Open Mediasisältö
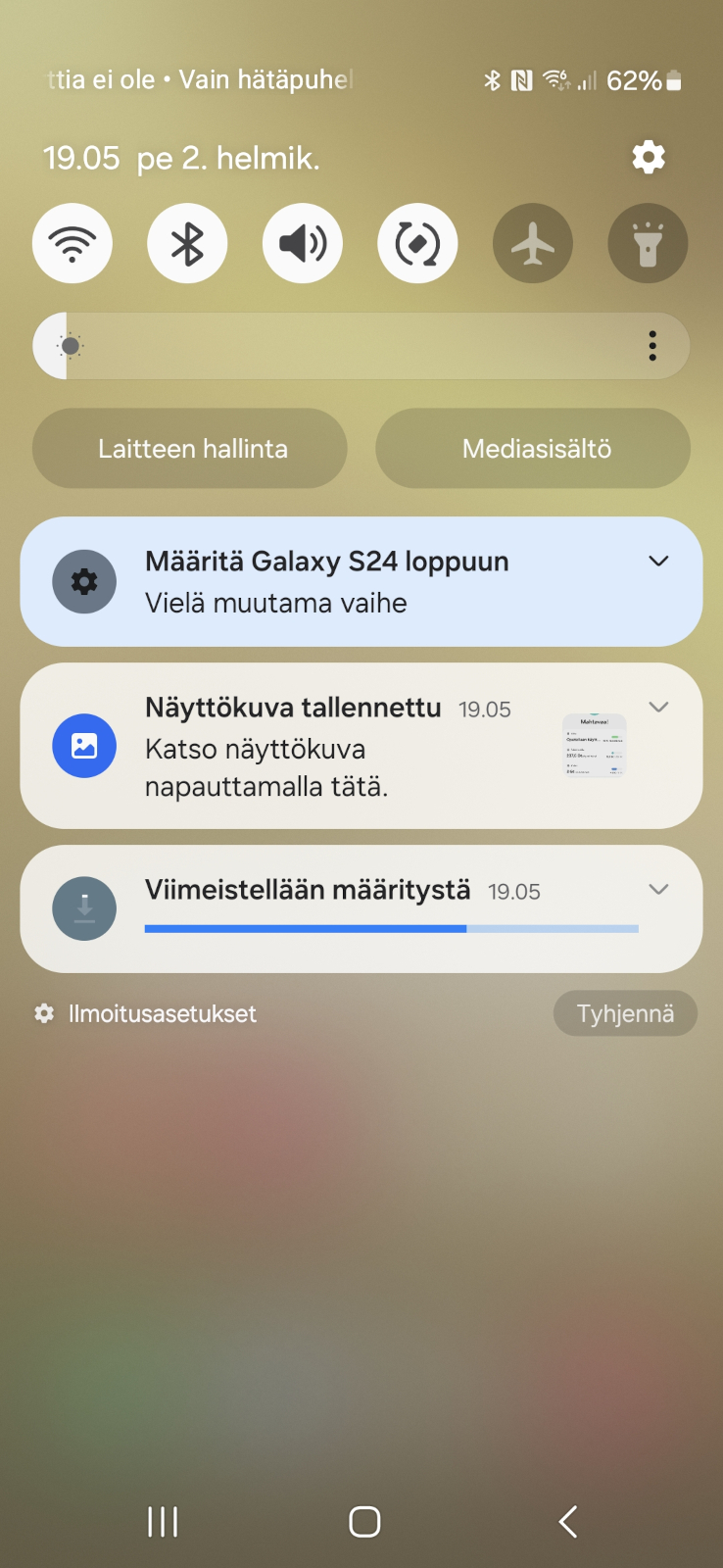 coord(533,449)
